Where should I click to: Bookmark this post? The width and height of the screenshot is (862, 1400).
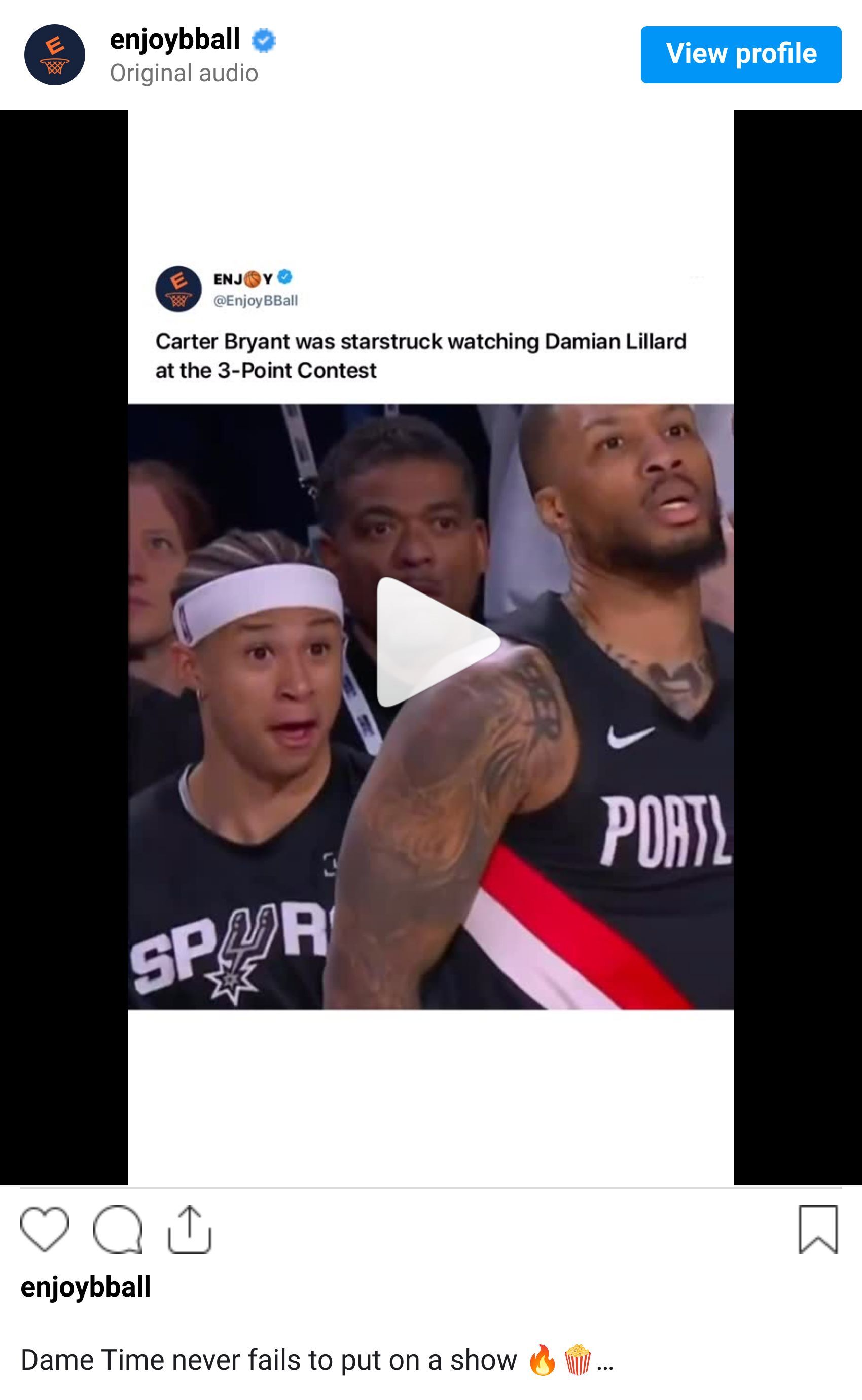click(x=817, y=1229)
